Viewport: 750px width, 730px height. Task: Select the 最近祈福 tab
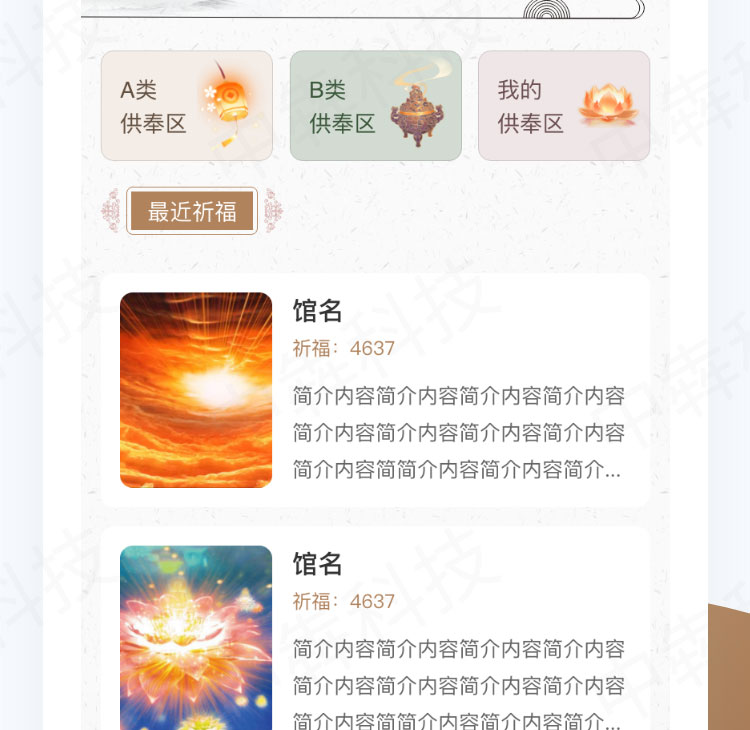tap(192, 211)
